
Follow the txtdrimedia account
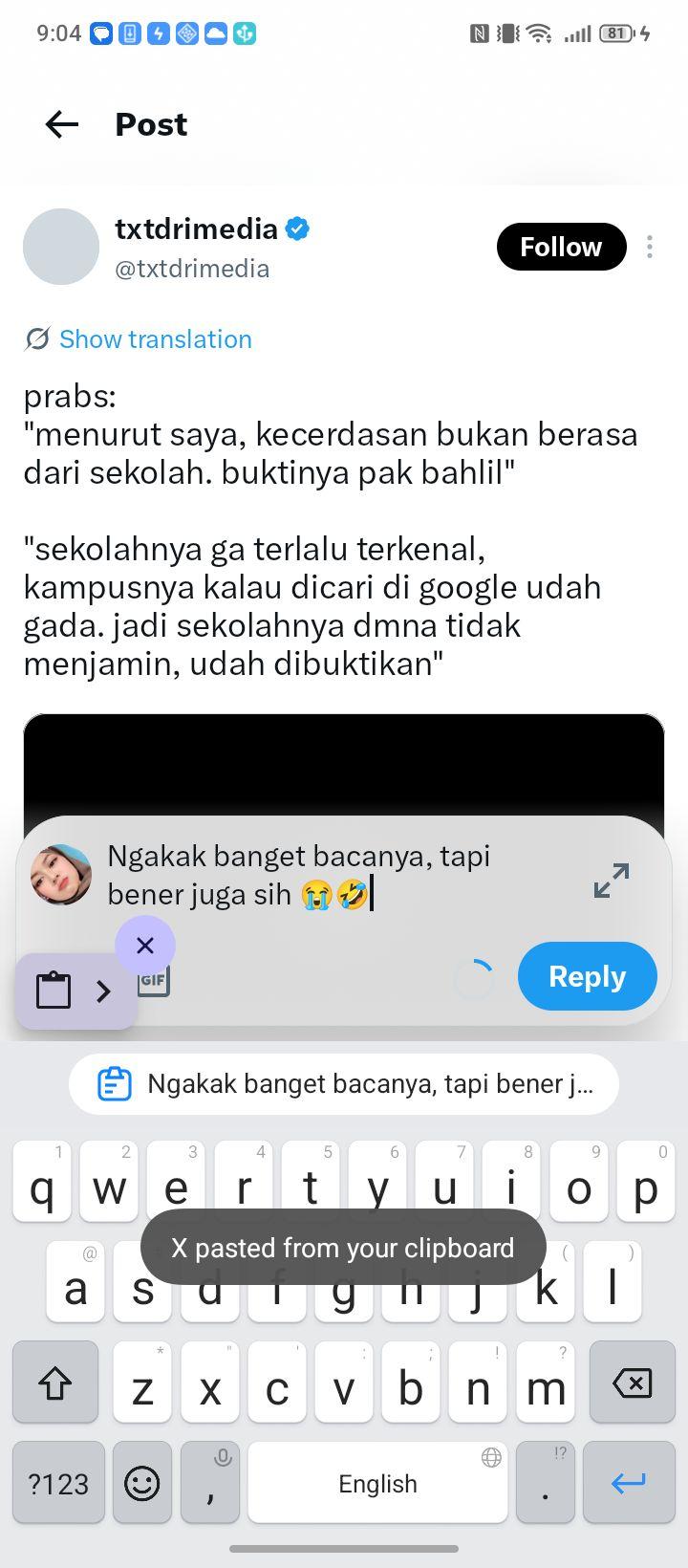pyautogui.click(x=561, y=247)
